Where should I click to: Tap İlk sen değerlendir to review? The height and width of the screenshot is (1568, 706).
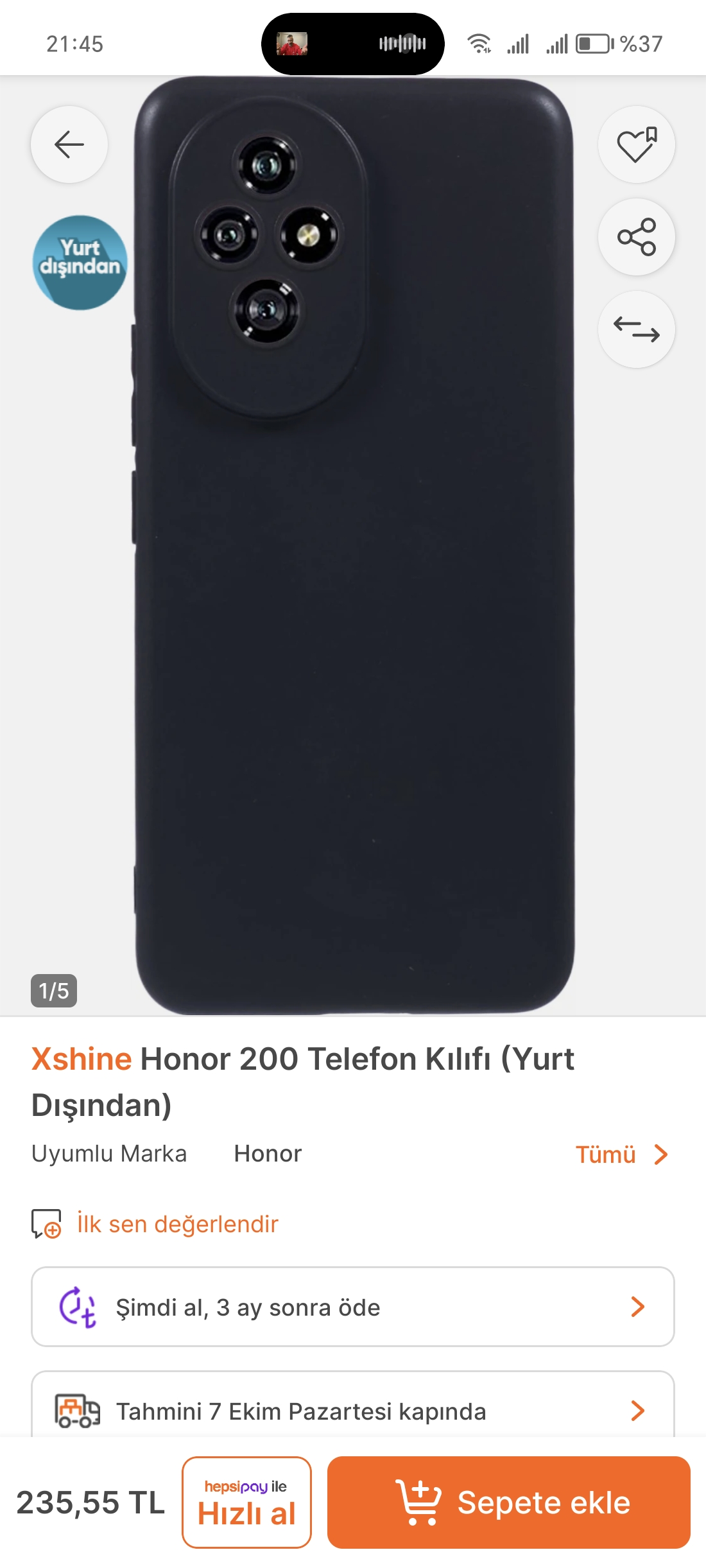177,1224
